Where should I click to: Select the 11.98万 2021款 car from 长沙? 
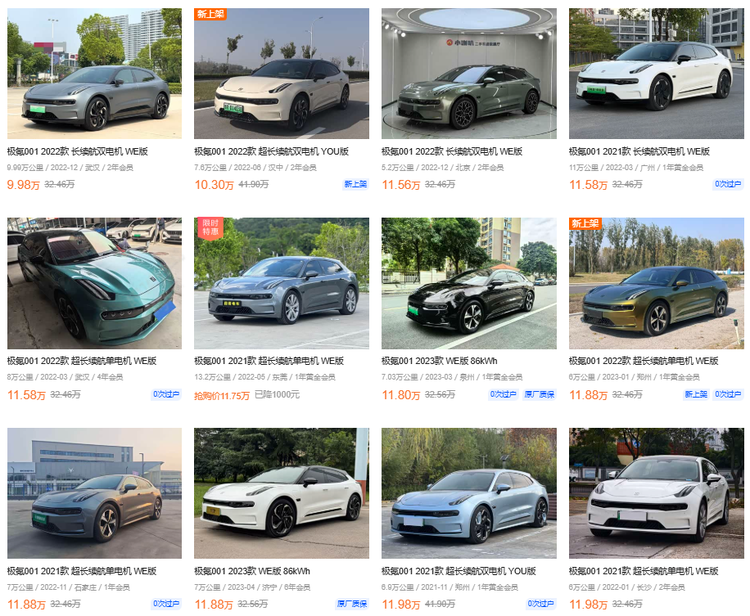tap(656, 493)
